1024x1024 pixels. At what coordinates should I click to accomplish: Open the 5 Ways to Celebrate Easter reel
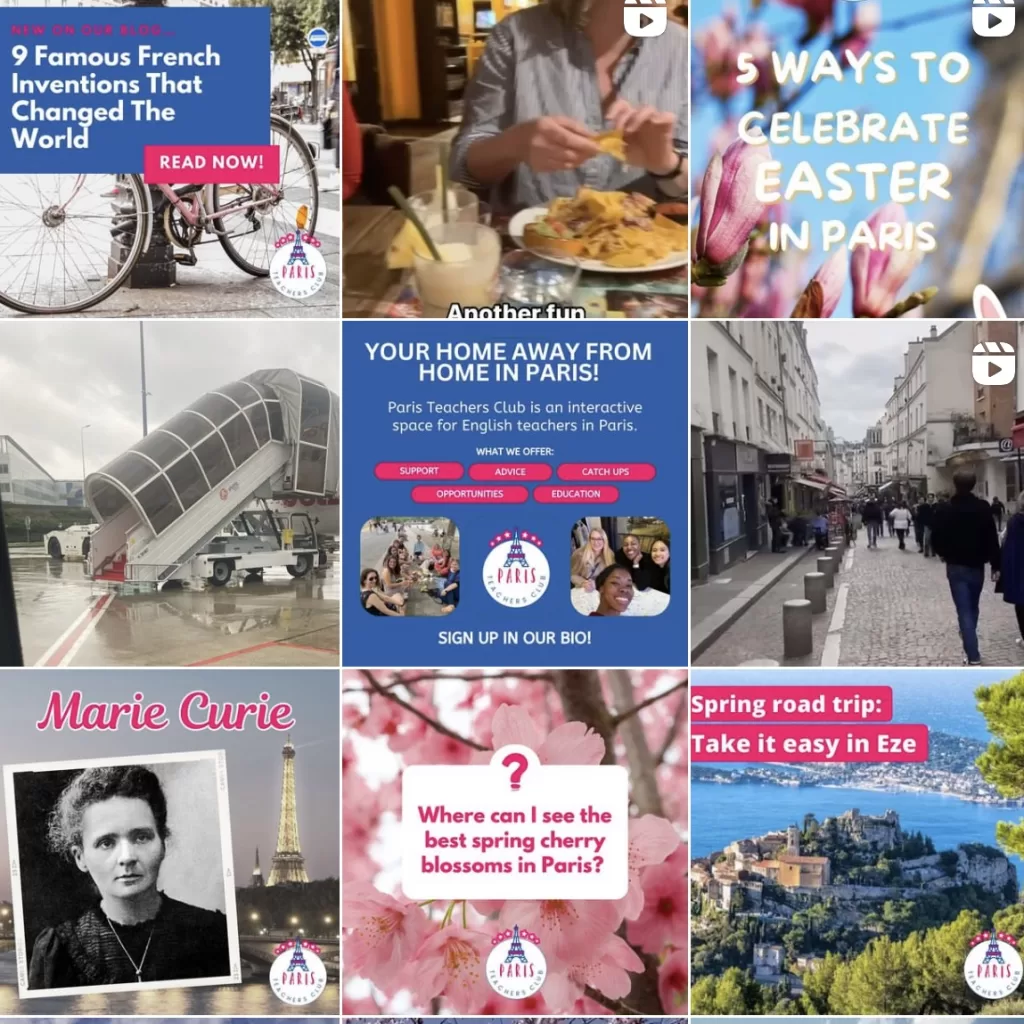coord(857,158)
